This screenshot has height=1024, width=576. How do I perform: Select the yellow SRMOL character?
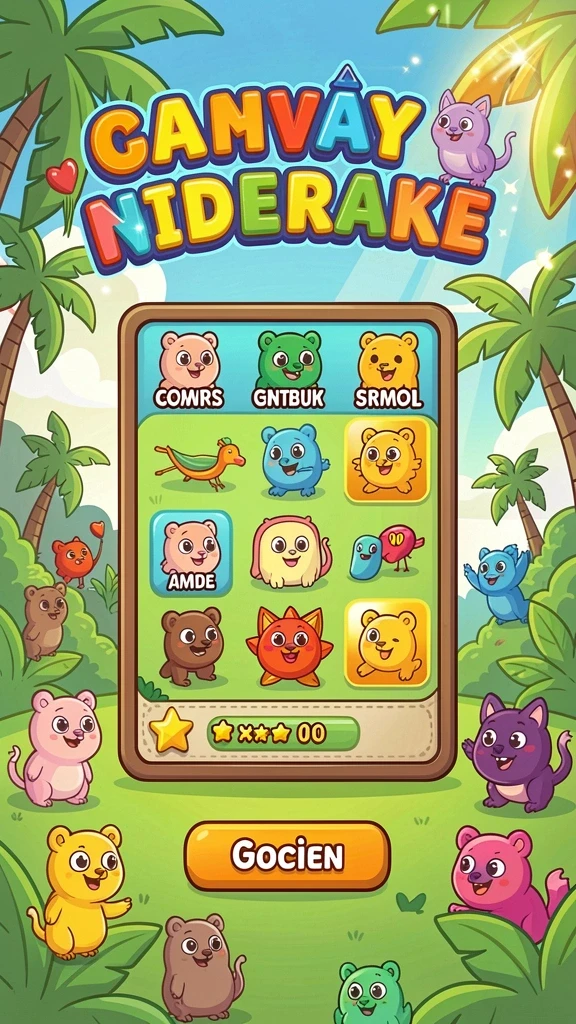(x=388, y=370)
